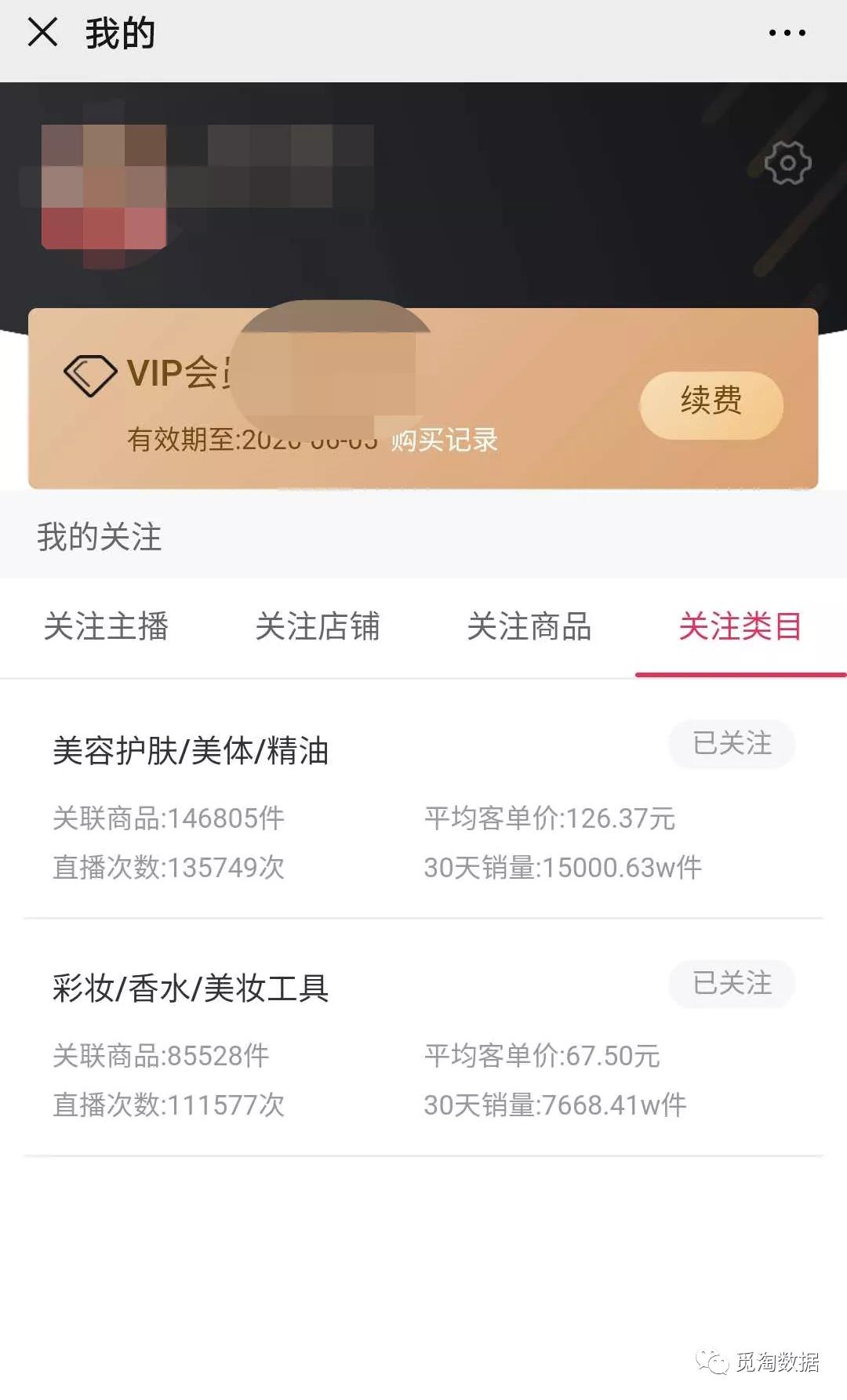Open the 购买记录 purchase history link

(444, 441)
